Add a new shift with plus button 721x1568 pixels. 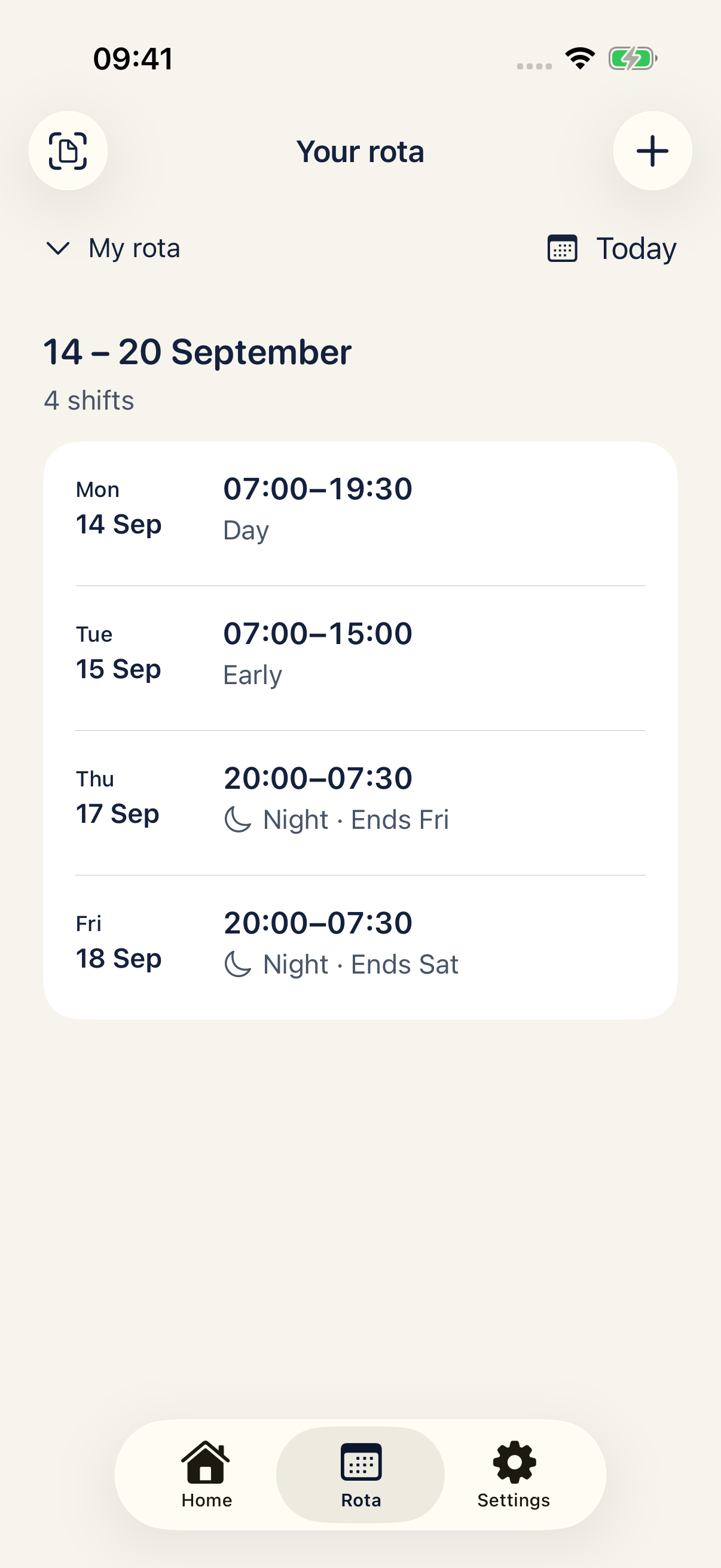(x=652, y=150)
